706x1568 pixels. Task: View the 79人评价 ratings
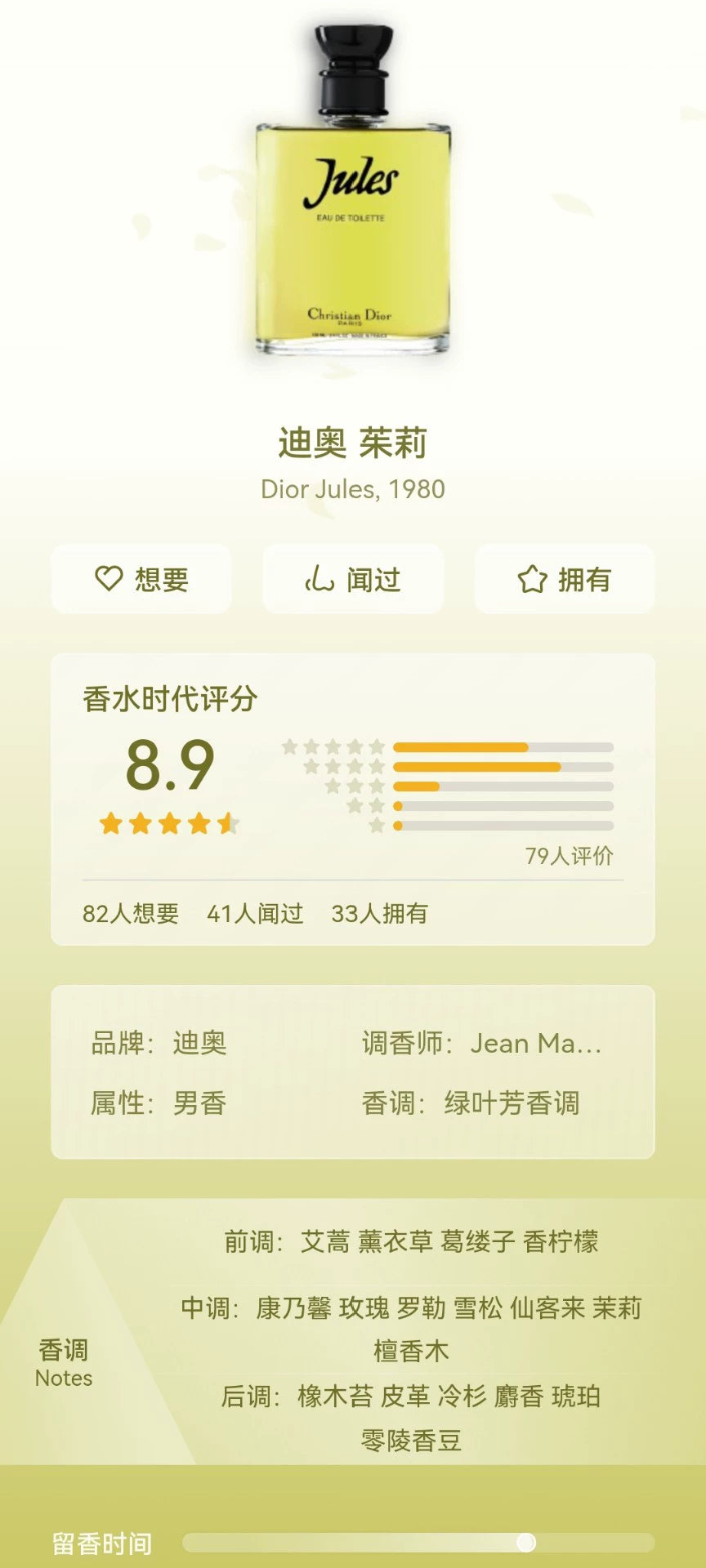pyautogui.click(x=569, y=856)
